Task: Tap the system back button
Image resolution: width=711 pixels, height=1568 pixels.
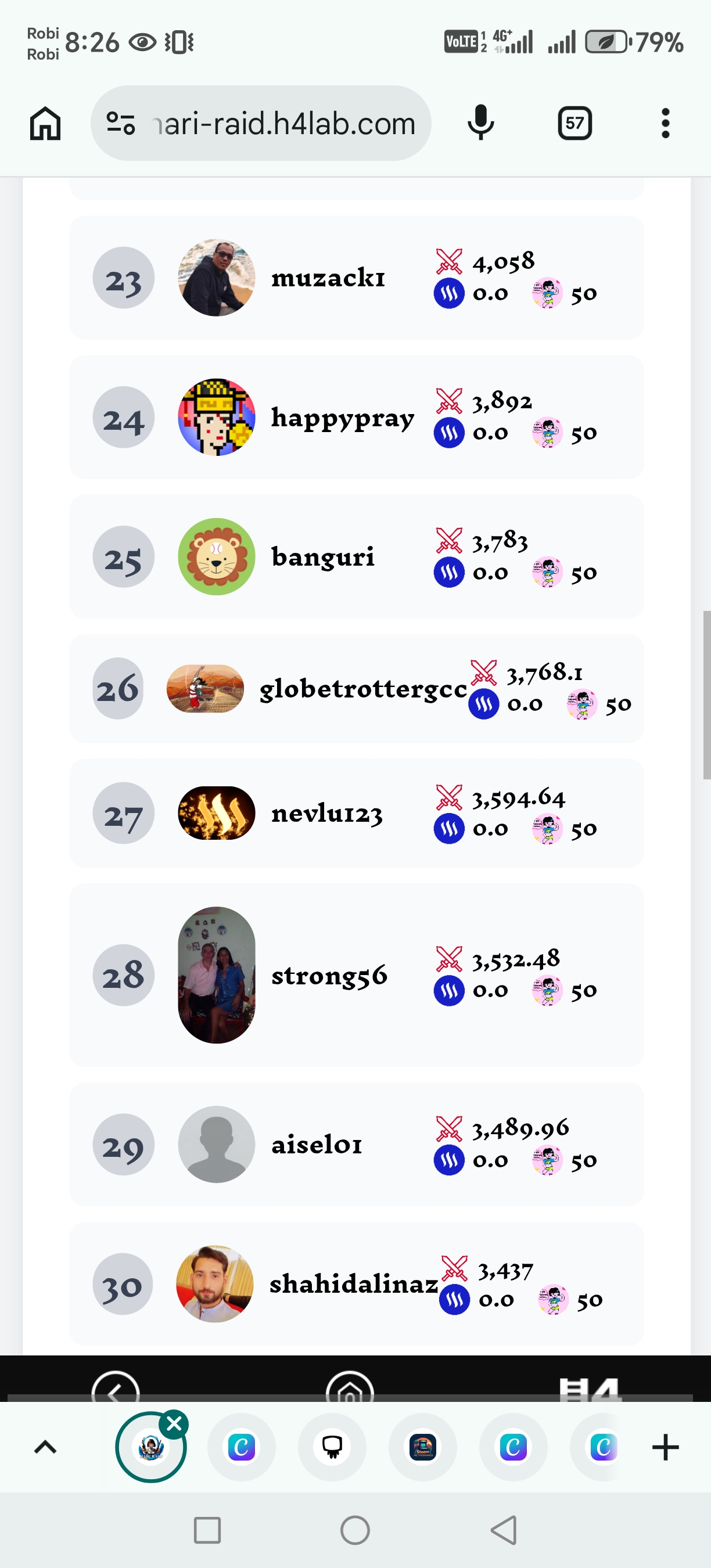Action: (504, 1530)
